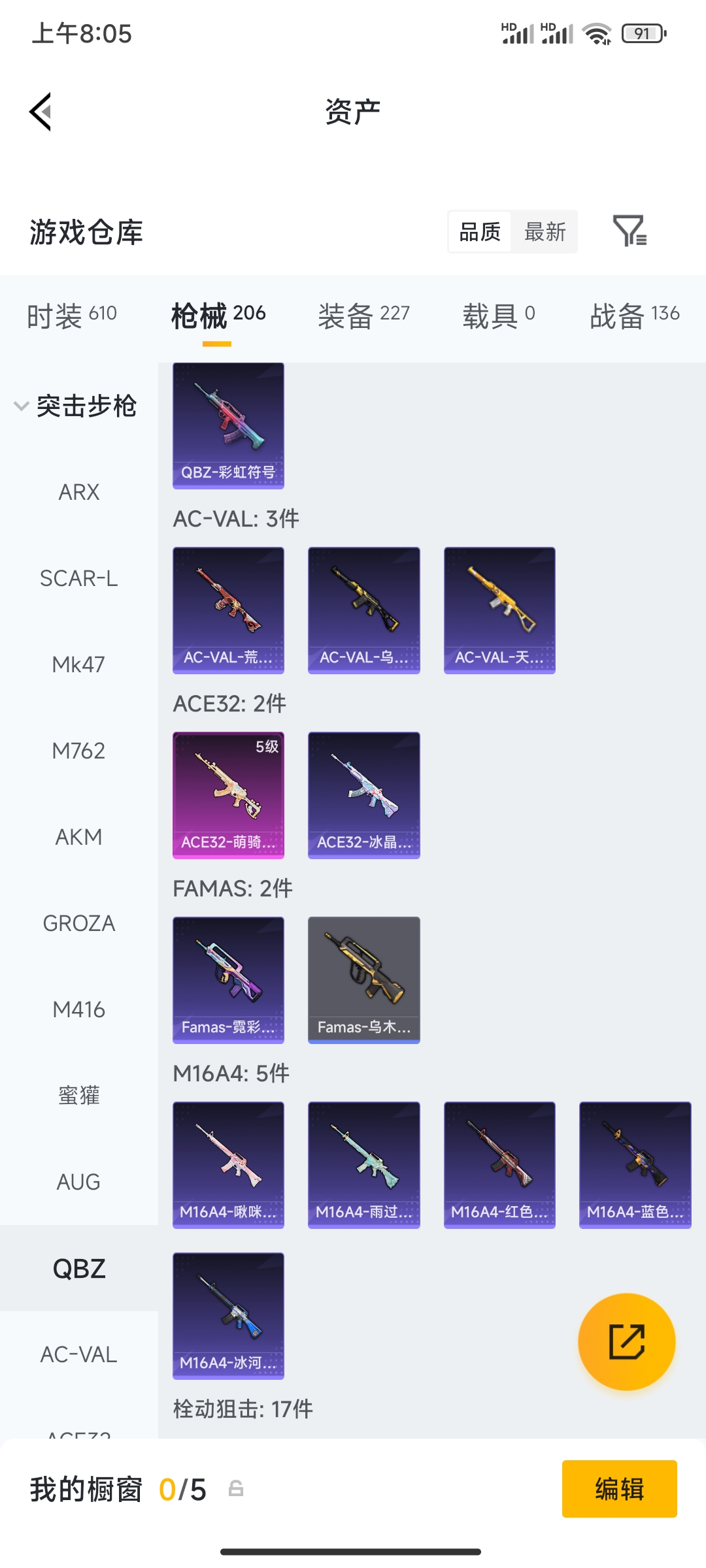706x1568 pixels.
Task: Open the QBZ-彩虹符号 skin
Action: (x=228, y=425)
